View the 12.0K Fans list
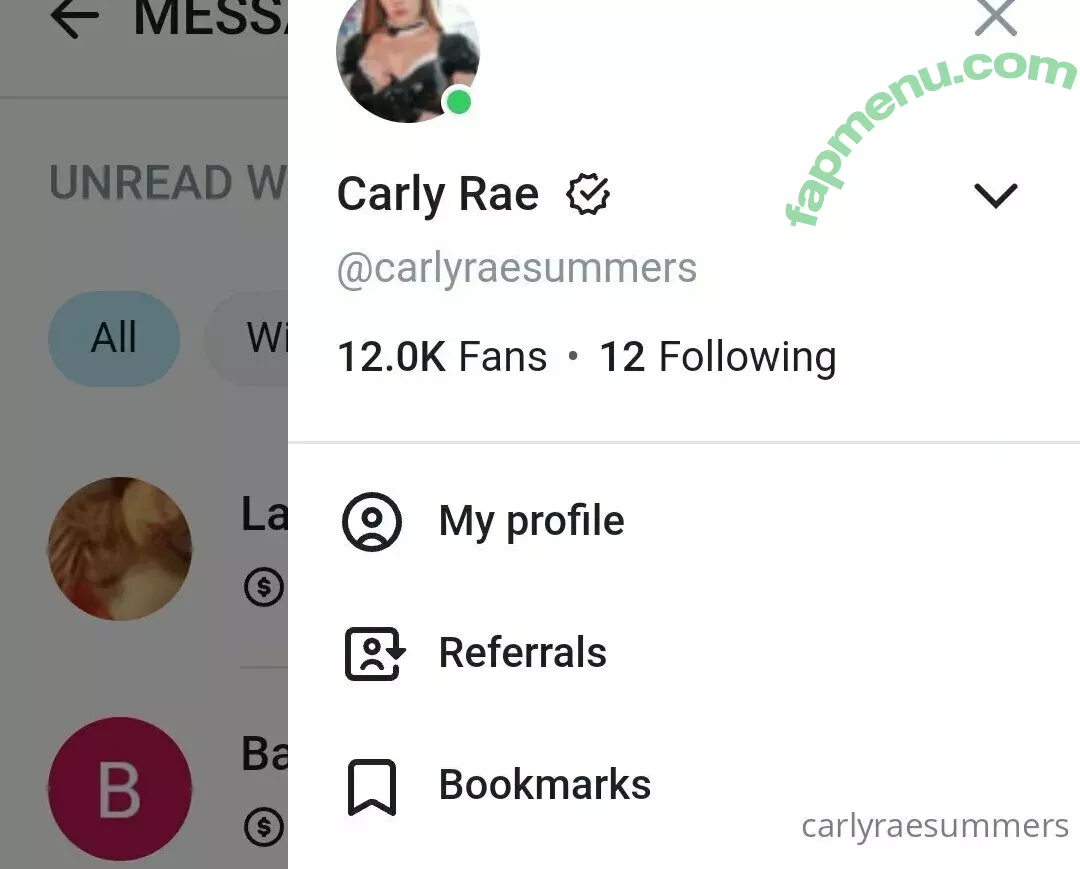This screenshot has width=1080, height=869. click(442, 357)
